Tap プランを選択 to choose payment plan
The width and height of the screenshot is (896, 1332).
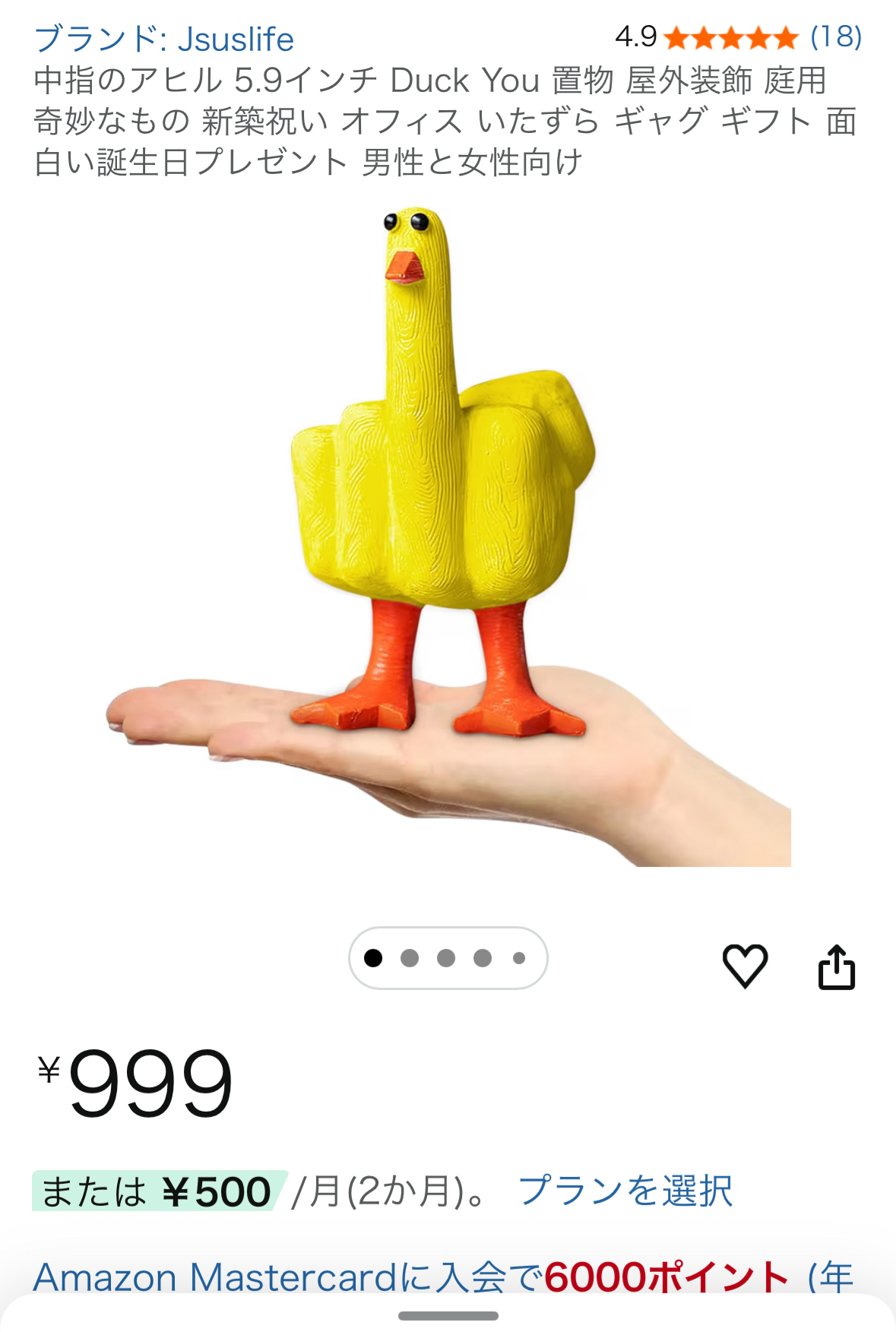click(625, 1191)
